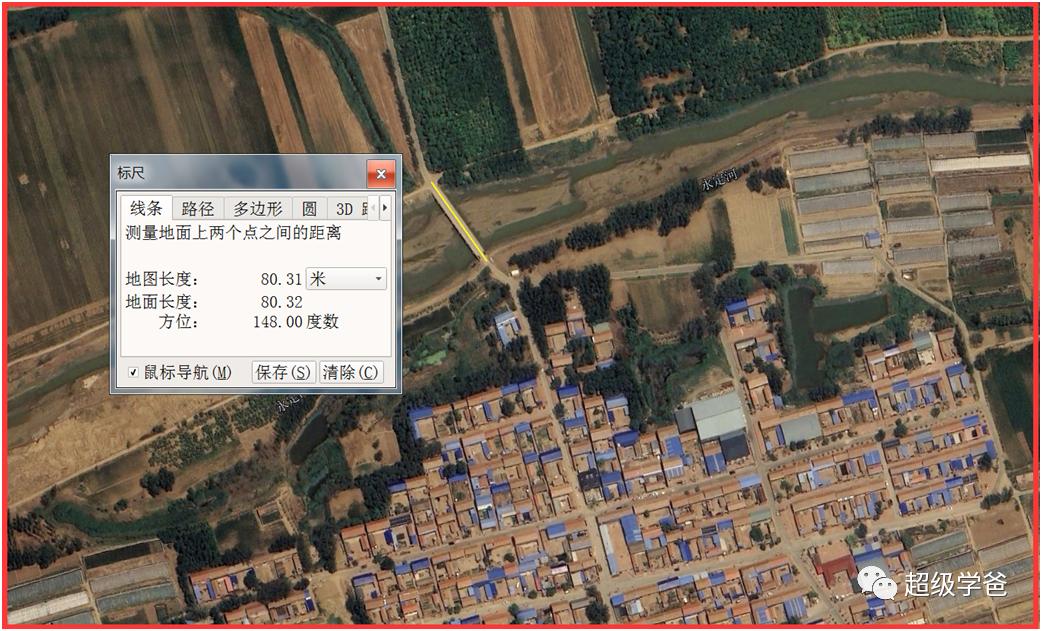Open the 3D measurement tab
Viewport: 1042px width, 631px height.
point(345,209)
